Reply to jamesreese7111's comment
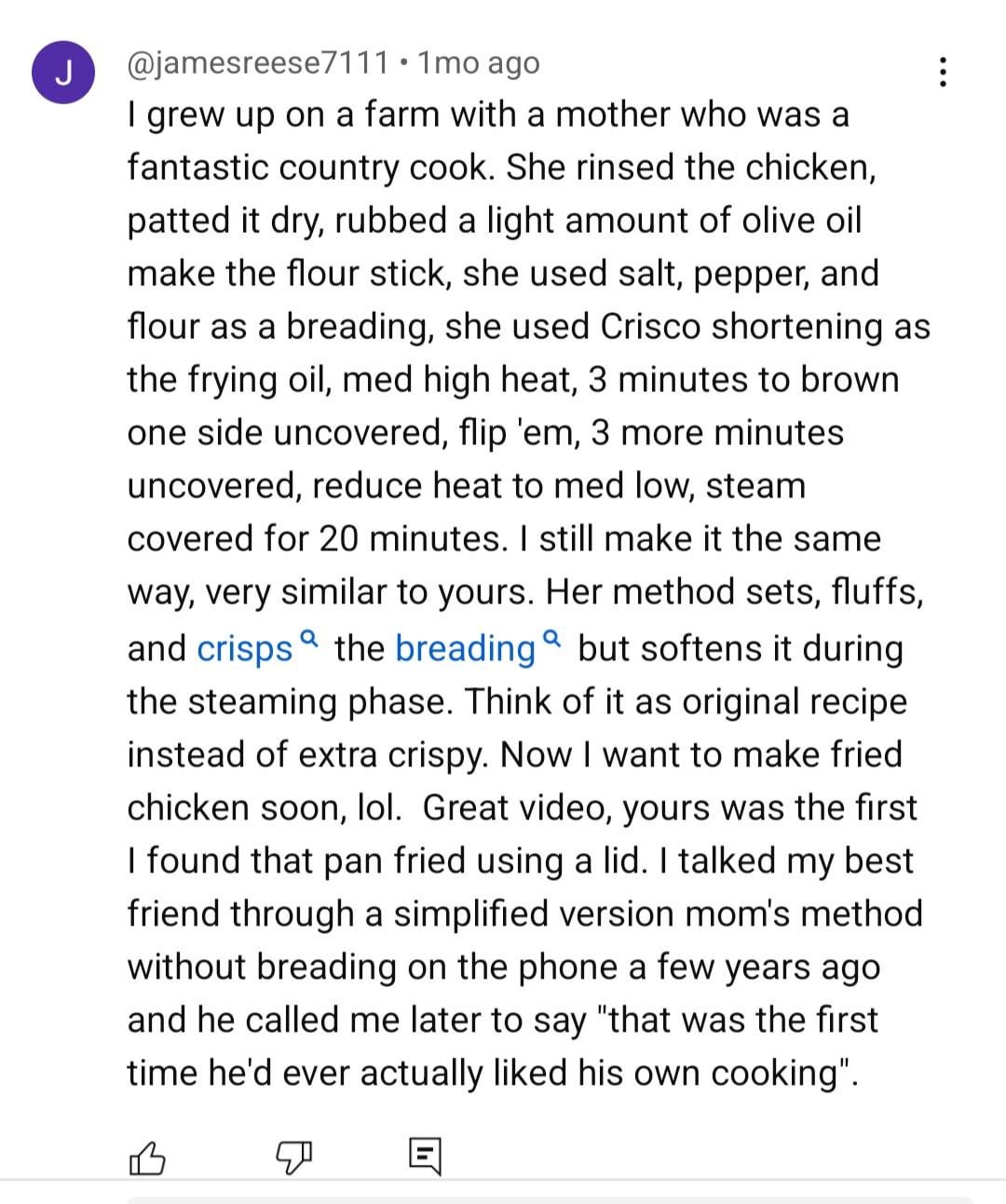The height and width of the screenshot is (1204, 1006). (425, 1157)
